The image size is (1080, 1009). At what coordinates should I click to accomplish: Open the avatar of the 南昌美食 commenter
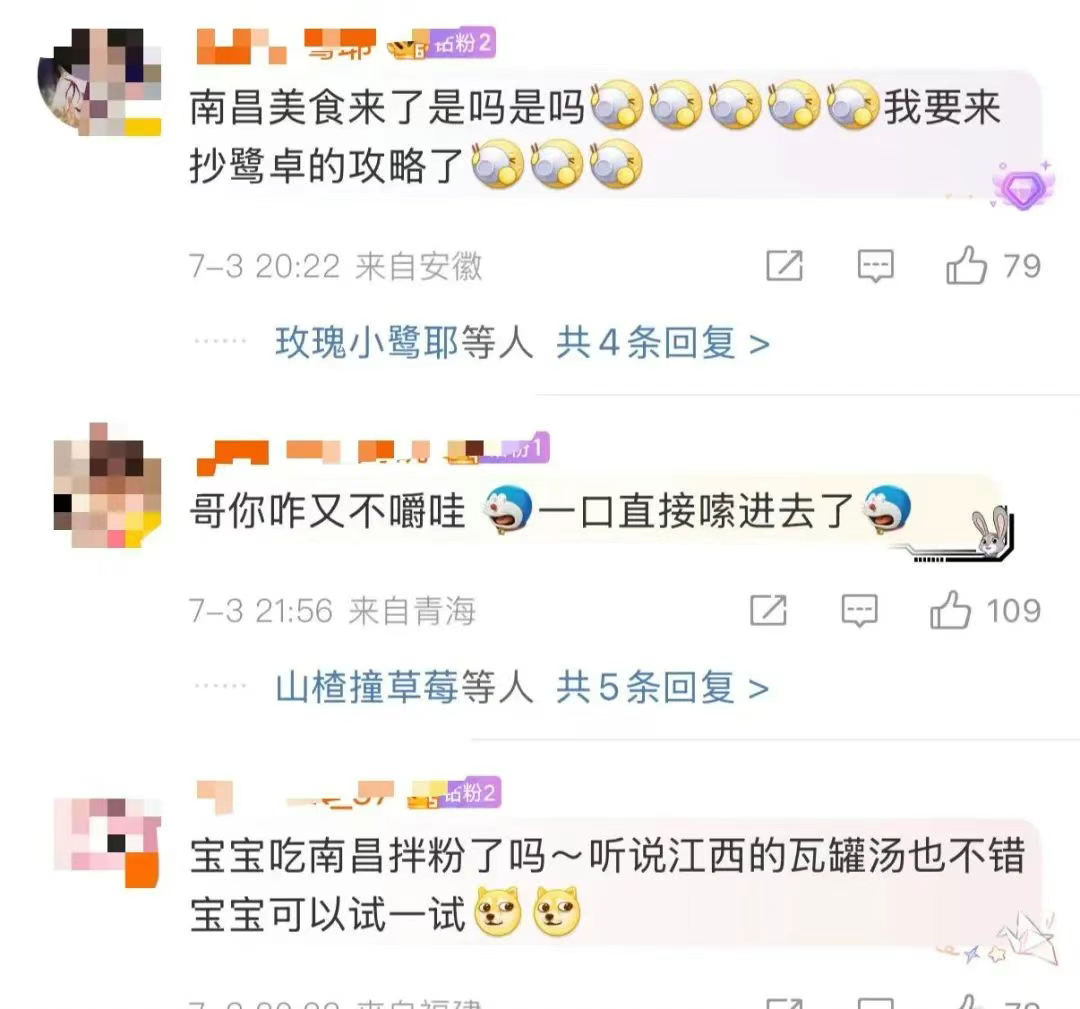pyautogui.click(x=100, y=82)
